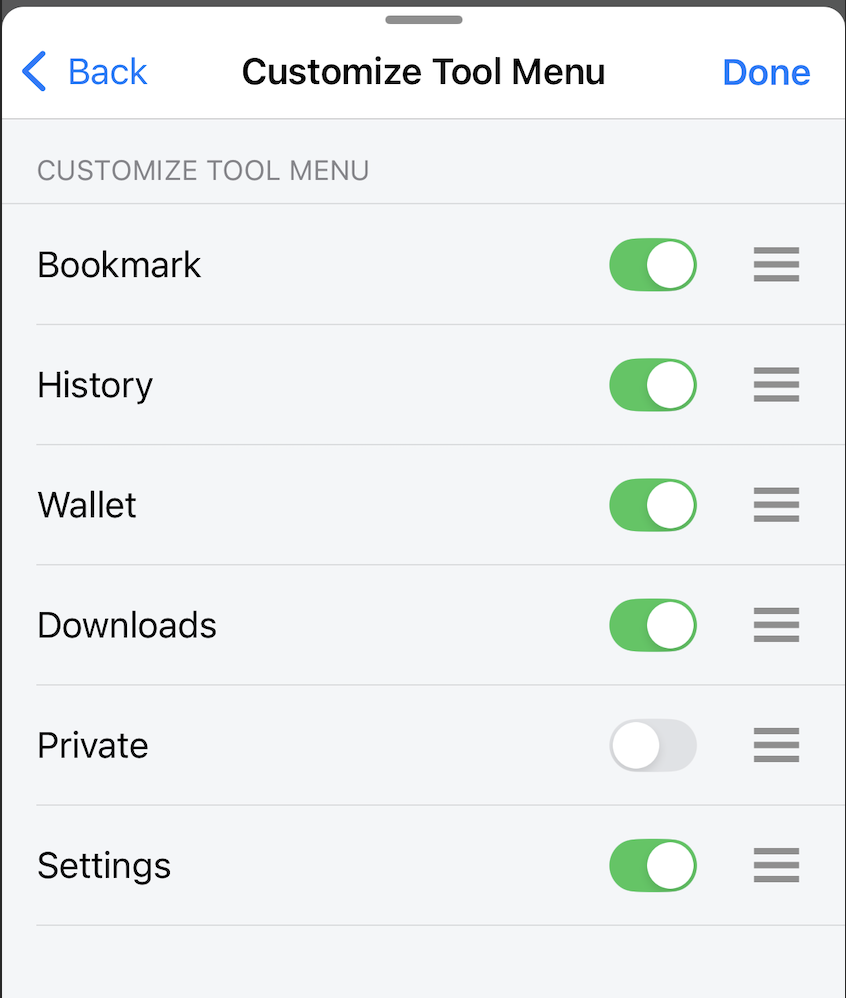Click the History reorder handle

[776, 385]
